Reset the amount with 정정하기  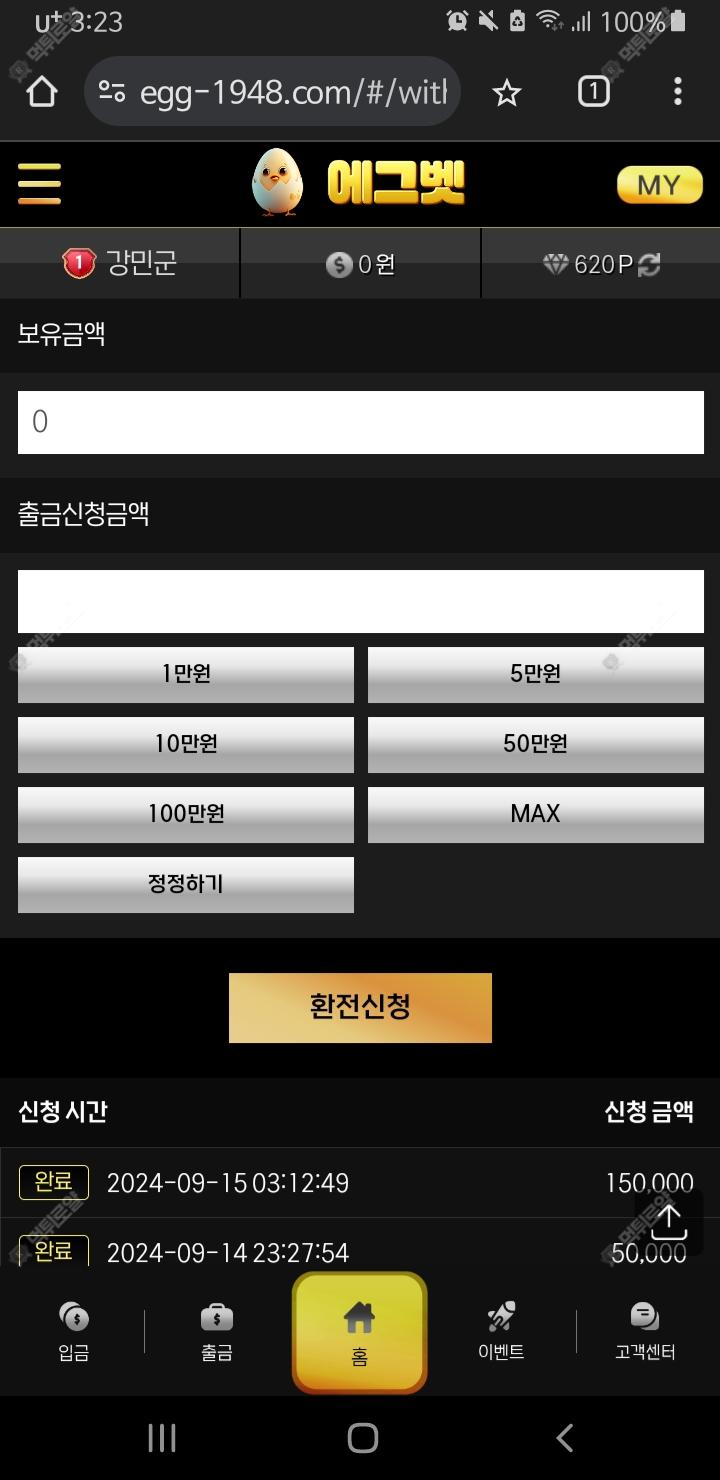pos(186,884)
